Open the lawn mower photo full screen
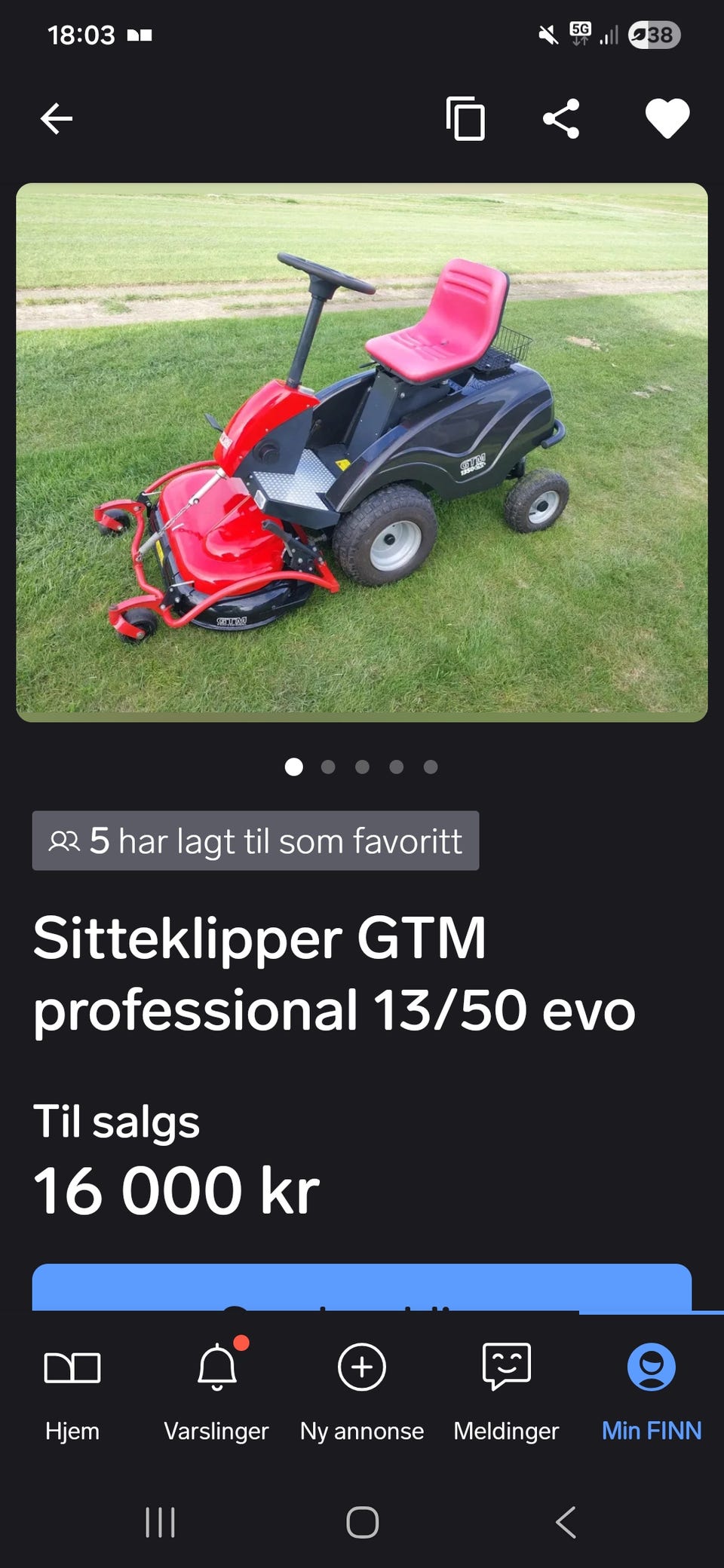Viewport: 724px width, 1568px height. (x=362, y=452)
